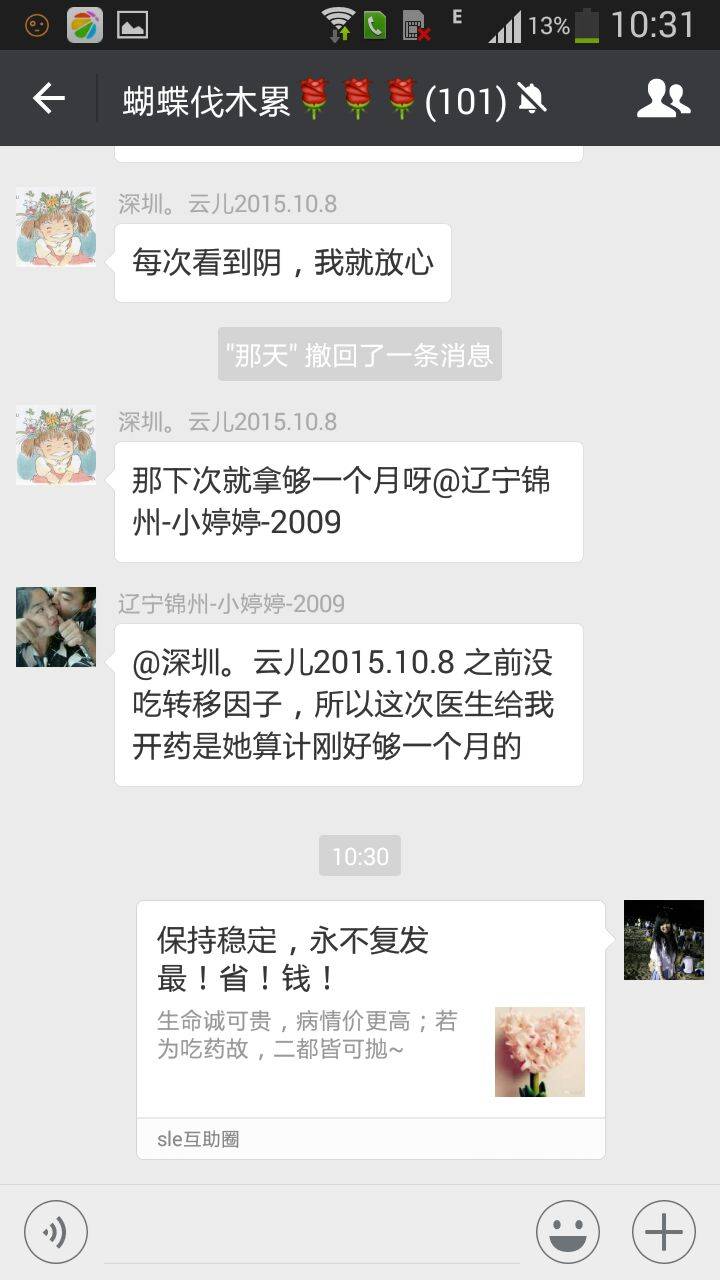This screenshot has width=720, height=1280.
Task: Open my own avatar beside the shared article
Action: click(663, 940)
